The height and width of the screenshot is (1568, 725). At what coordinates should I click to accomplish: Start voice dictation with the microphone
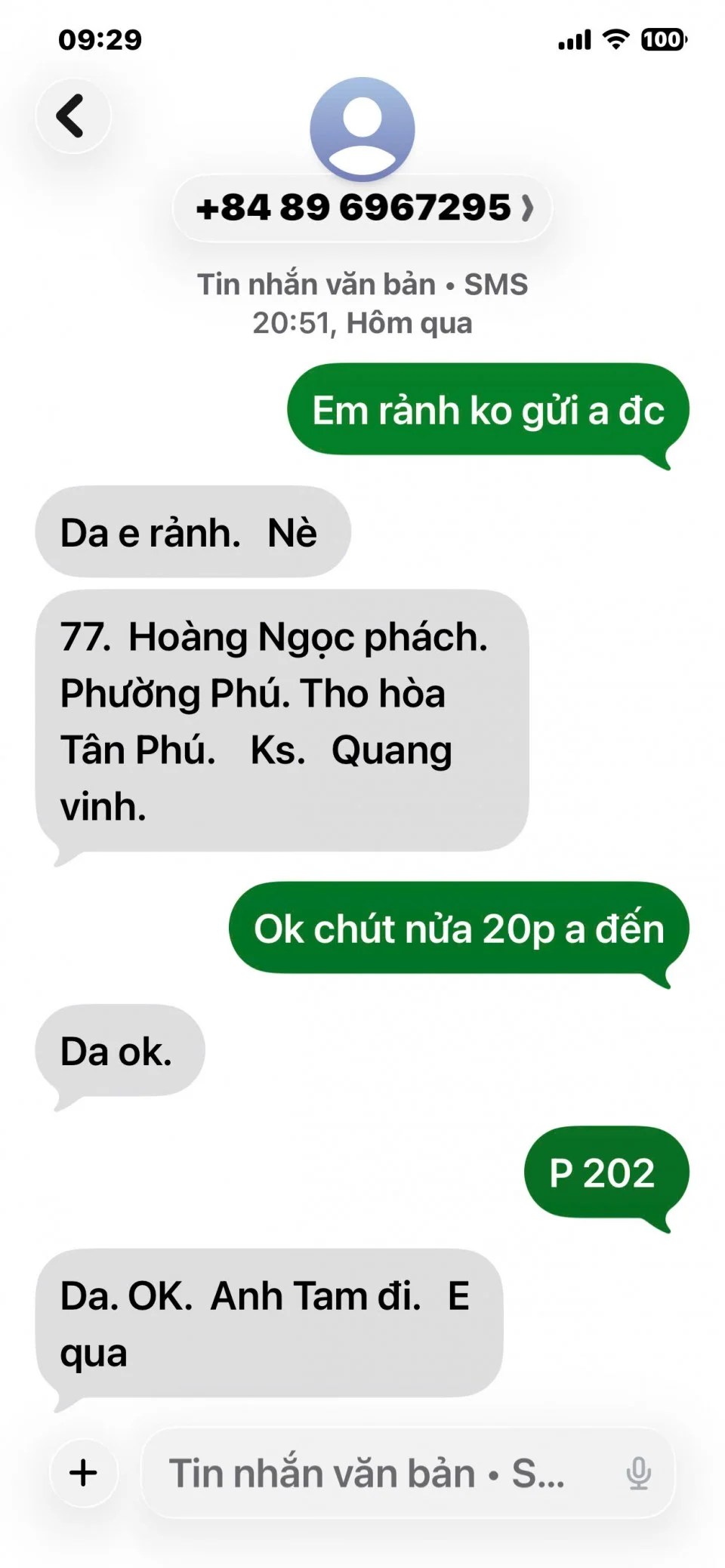(x=638, y=1473)
